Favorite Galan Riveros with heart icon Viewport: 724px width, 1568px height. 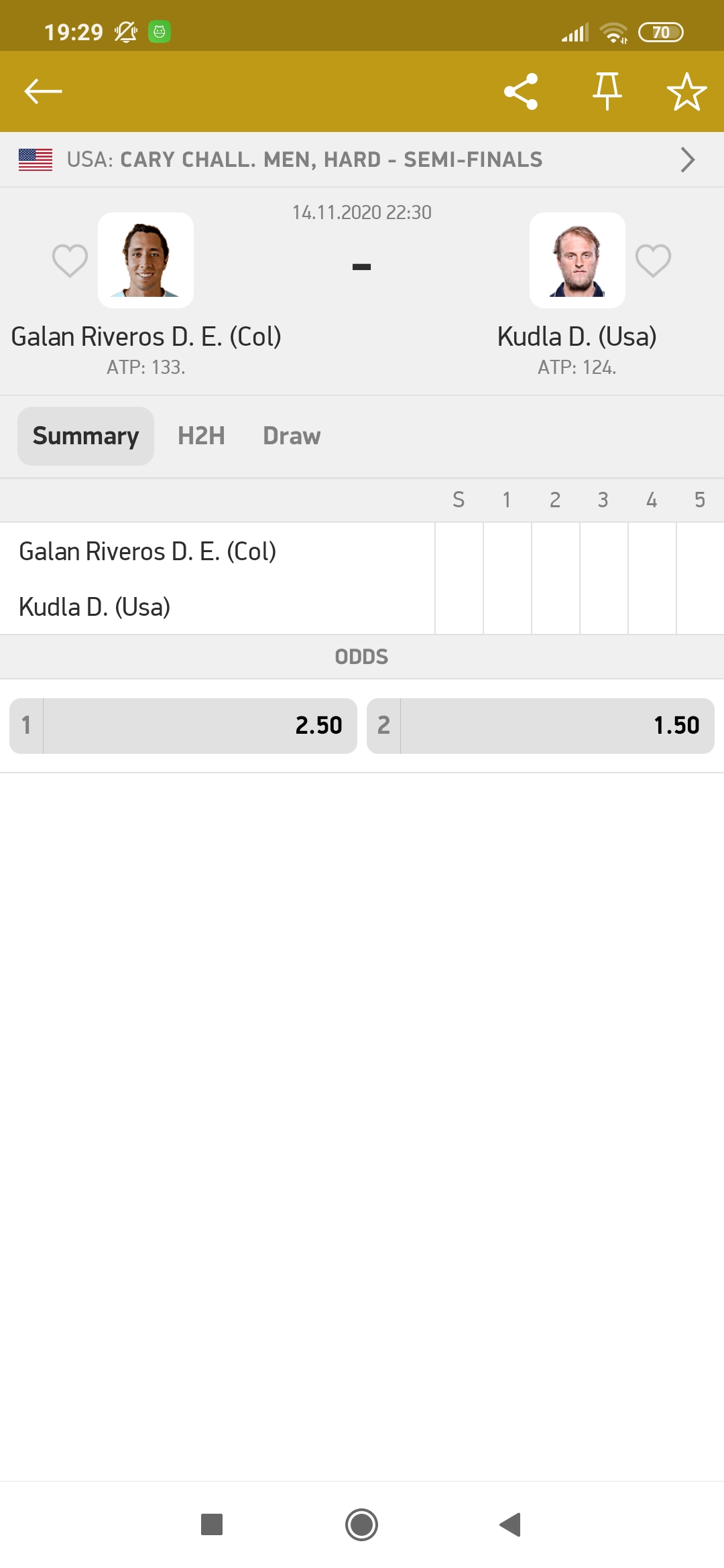point(70,261)
